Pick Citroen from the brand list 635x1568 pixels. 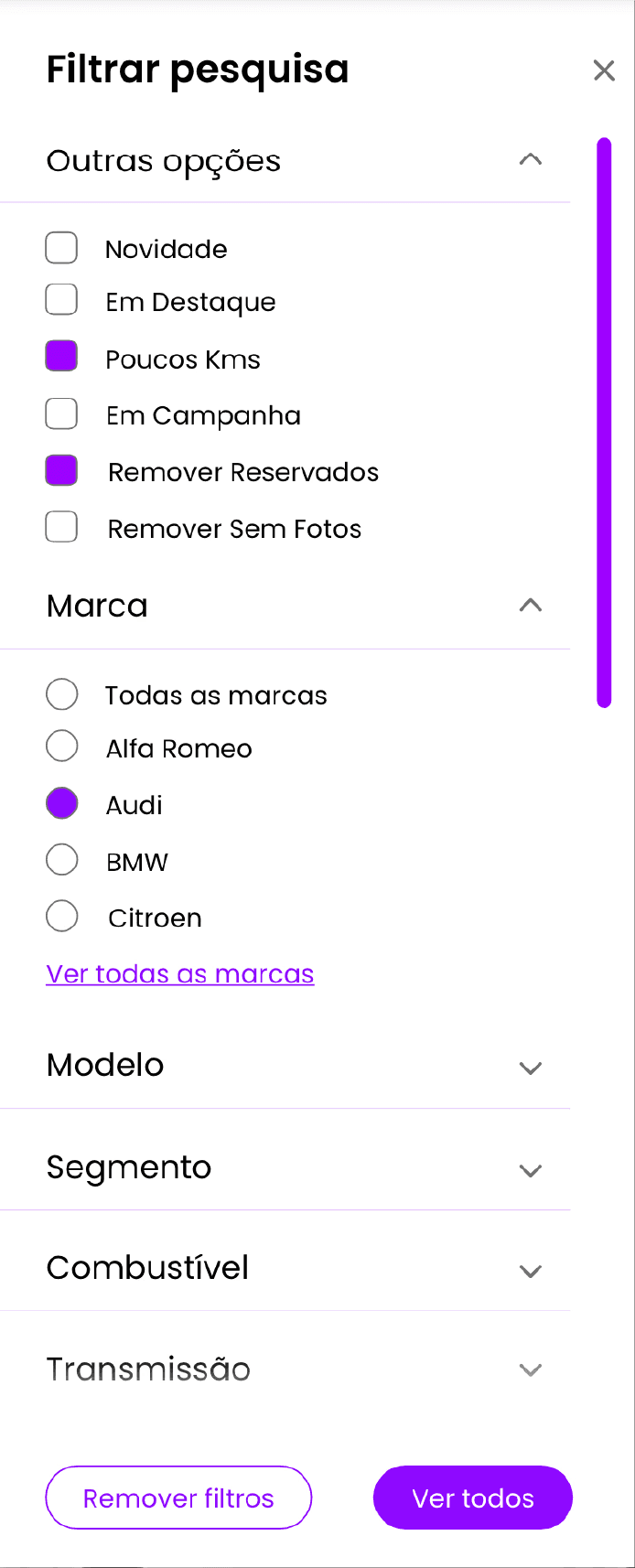point(61,916)
